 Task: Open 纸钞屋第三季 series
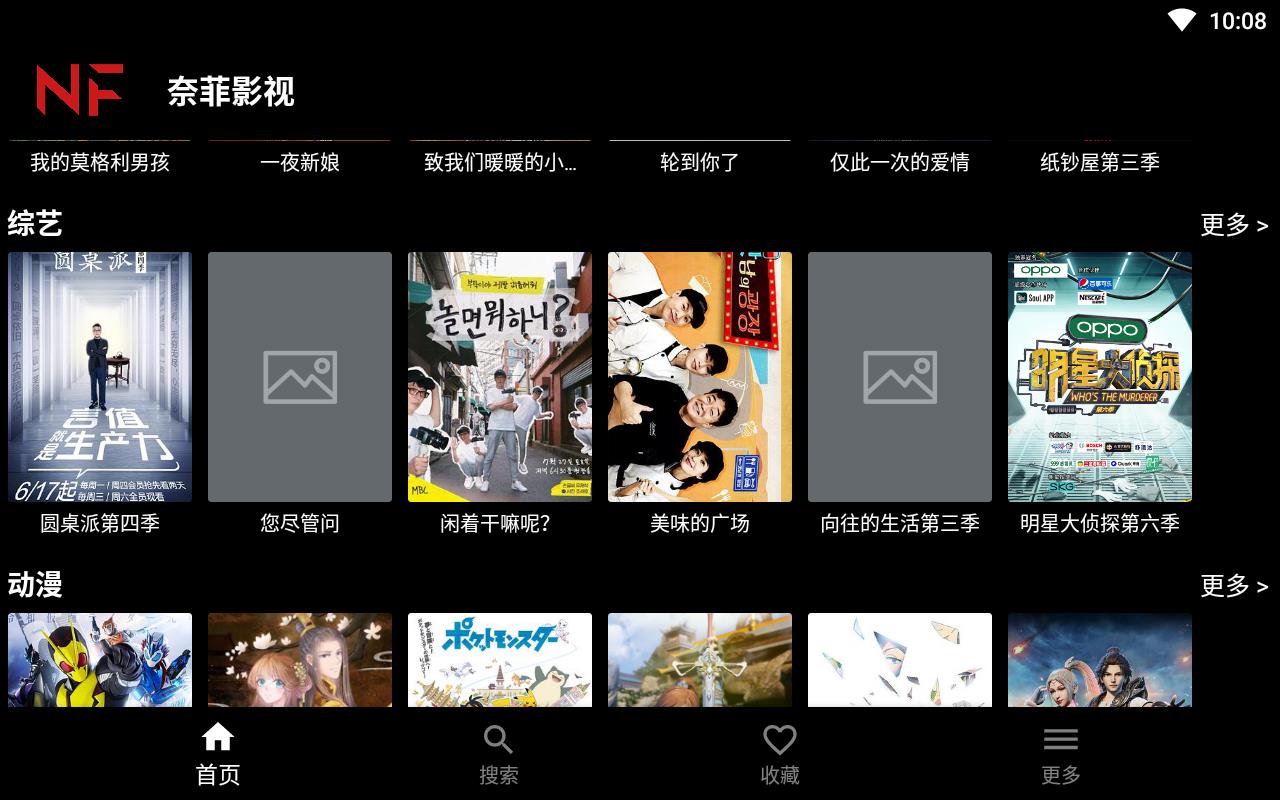pos(1100,162)
